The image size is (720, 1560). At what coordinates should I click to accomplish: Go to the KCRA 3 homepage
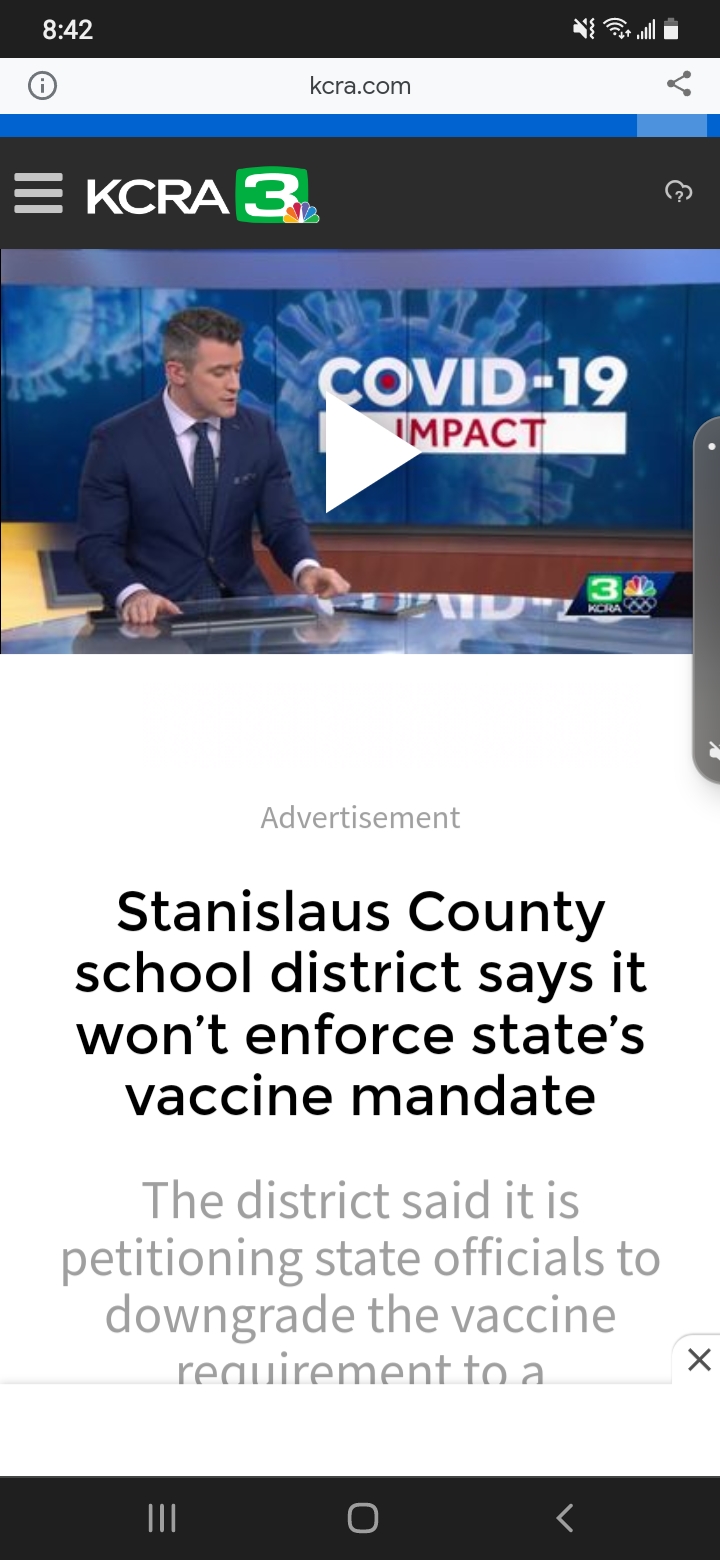coord(203,195)
